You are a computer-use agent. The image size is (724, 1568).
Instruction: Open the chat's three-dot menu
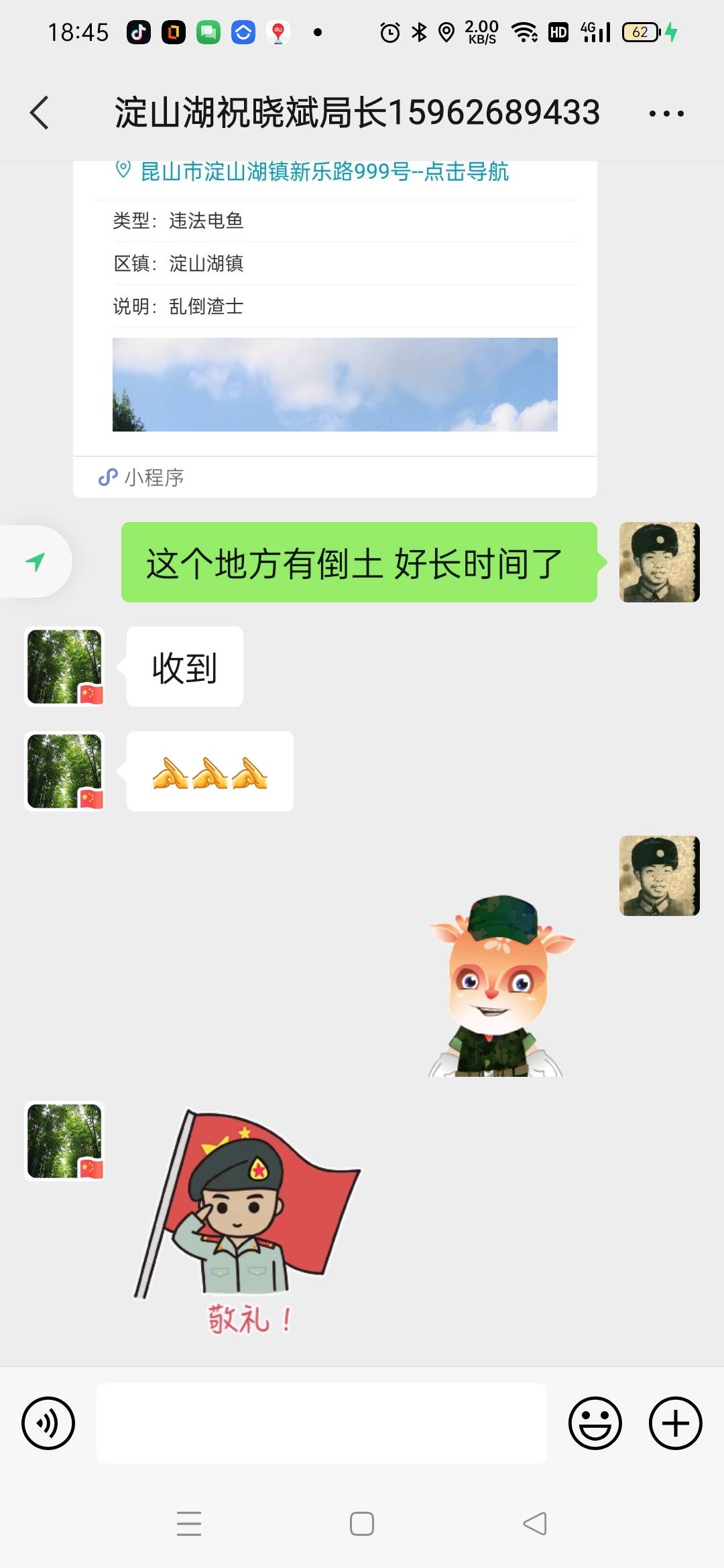tap(666, 113)
